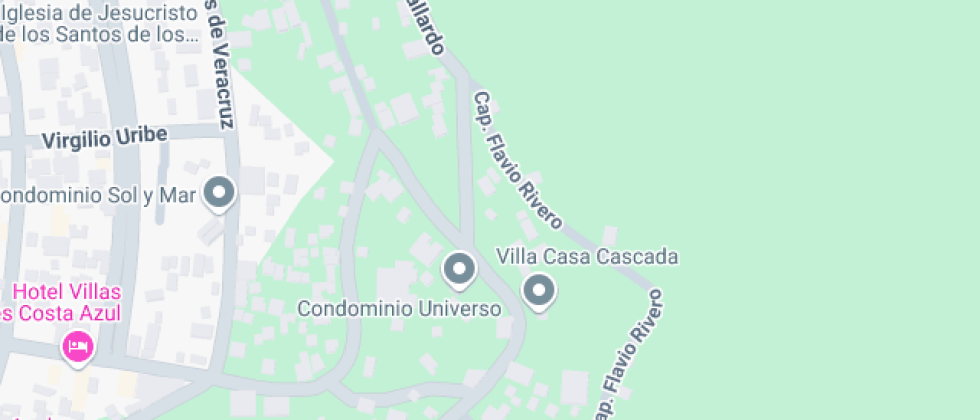
Task: Open the Condominio Universo place marker
Action: (459, 268)
